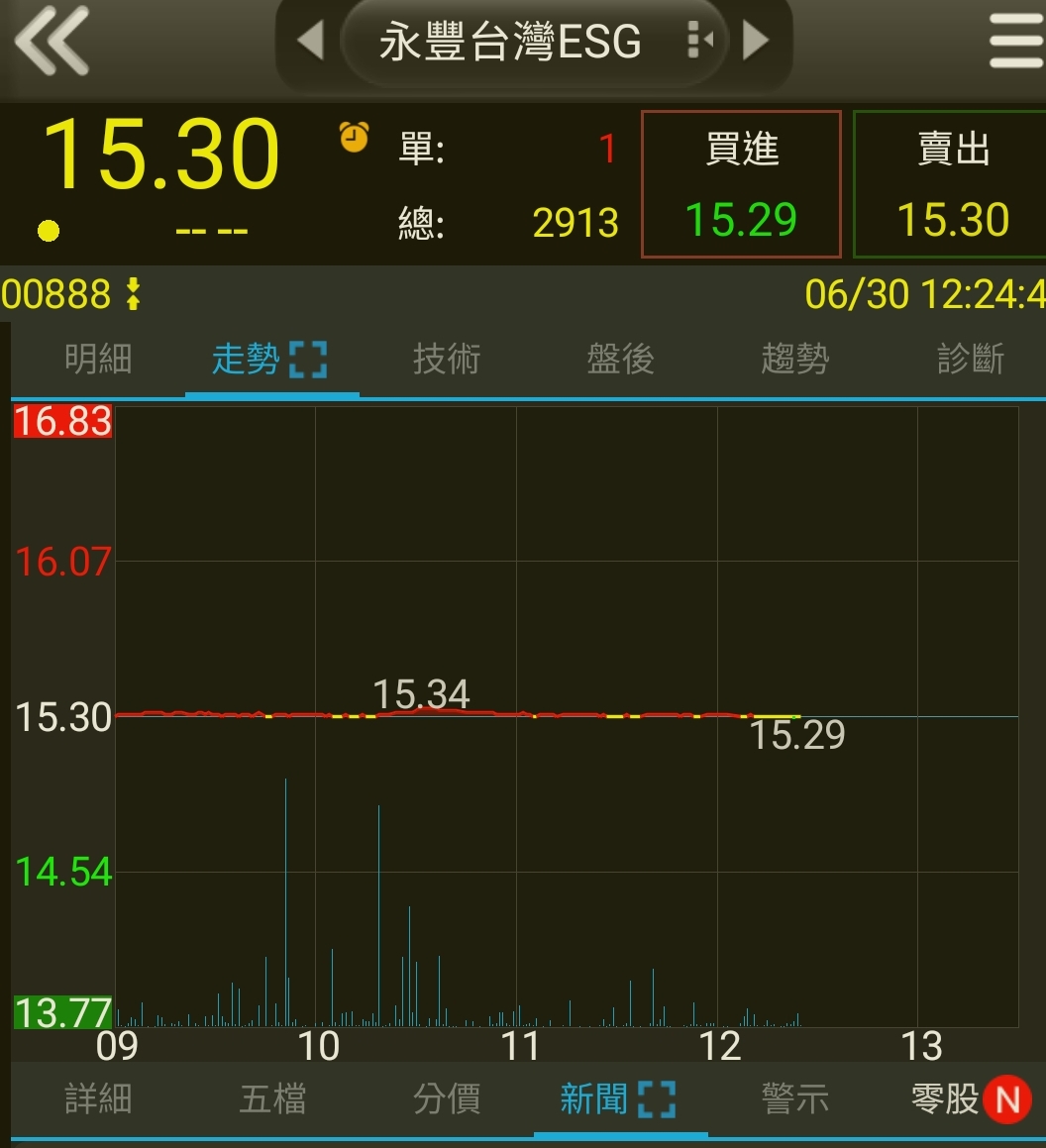Viewport: 1046px width, 1148px height.
Task: Switch to the 分價 tab
Action: coord(447,1098)
